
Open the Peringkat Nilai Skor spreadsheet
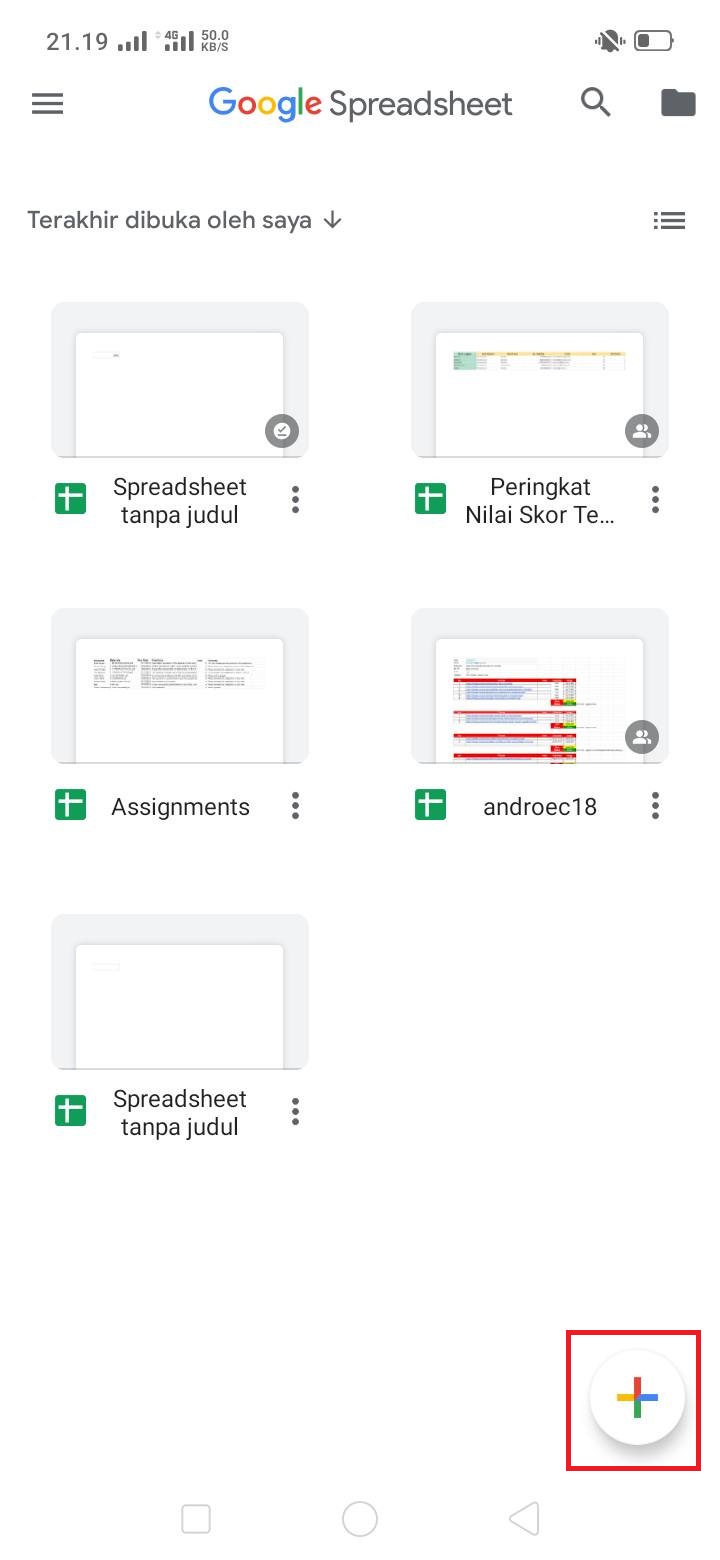540,380
